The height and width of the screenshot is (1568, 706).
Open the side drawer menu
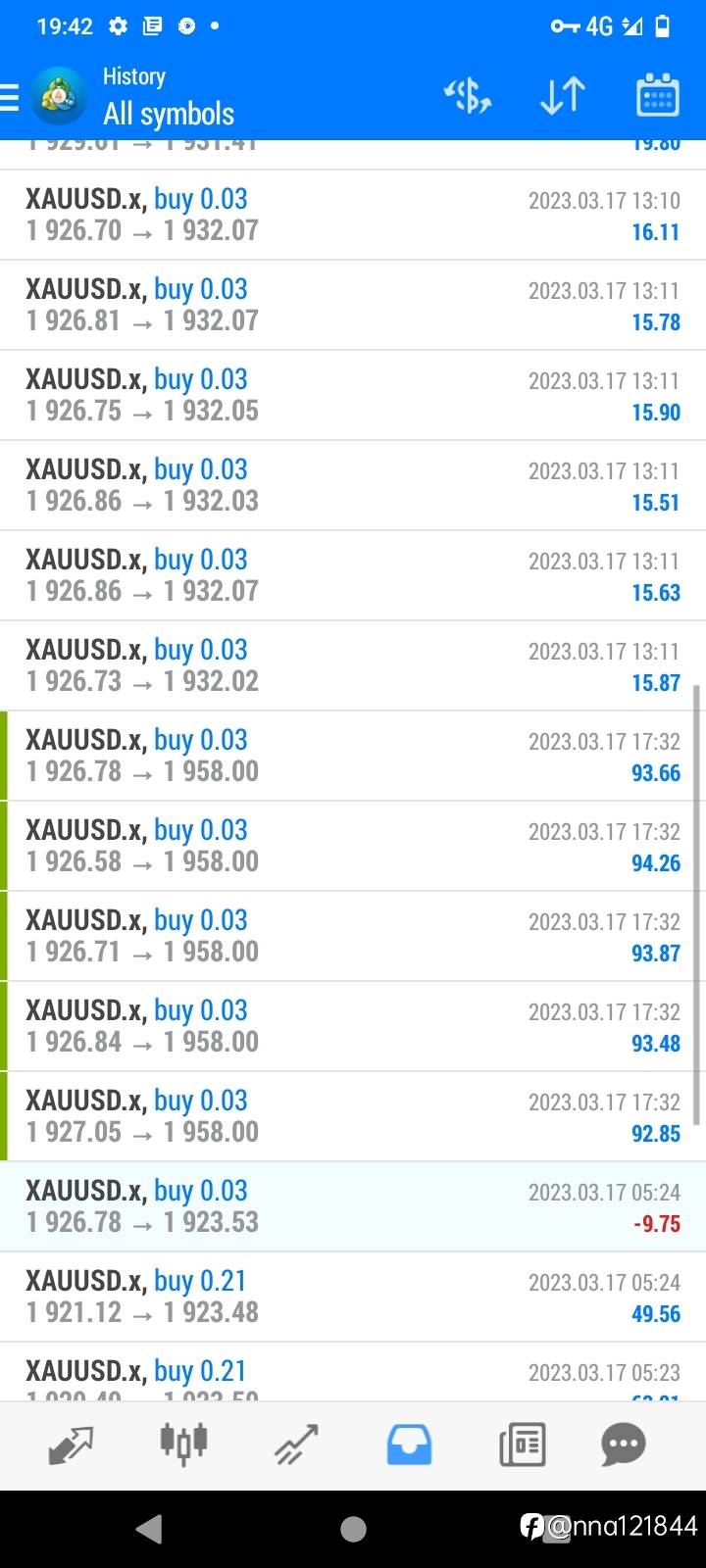click(10, 97)
